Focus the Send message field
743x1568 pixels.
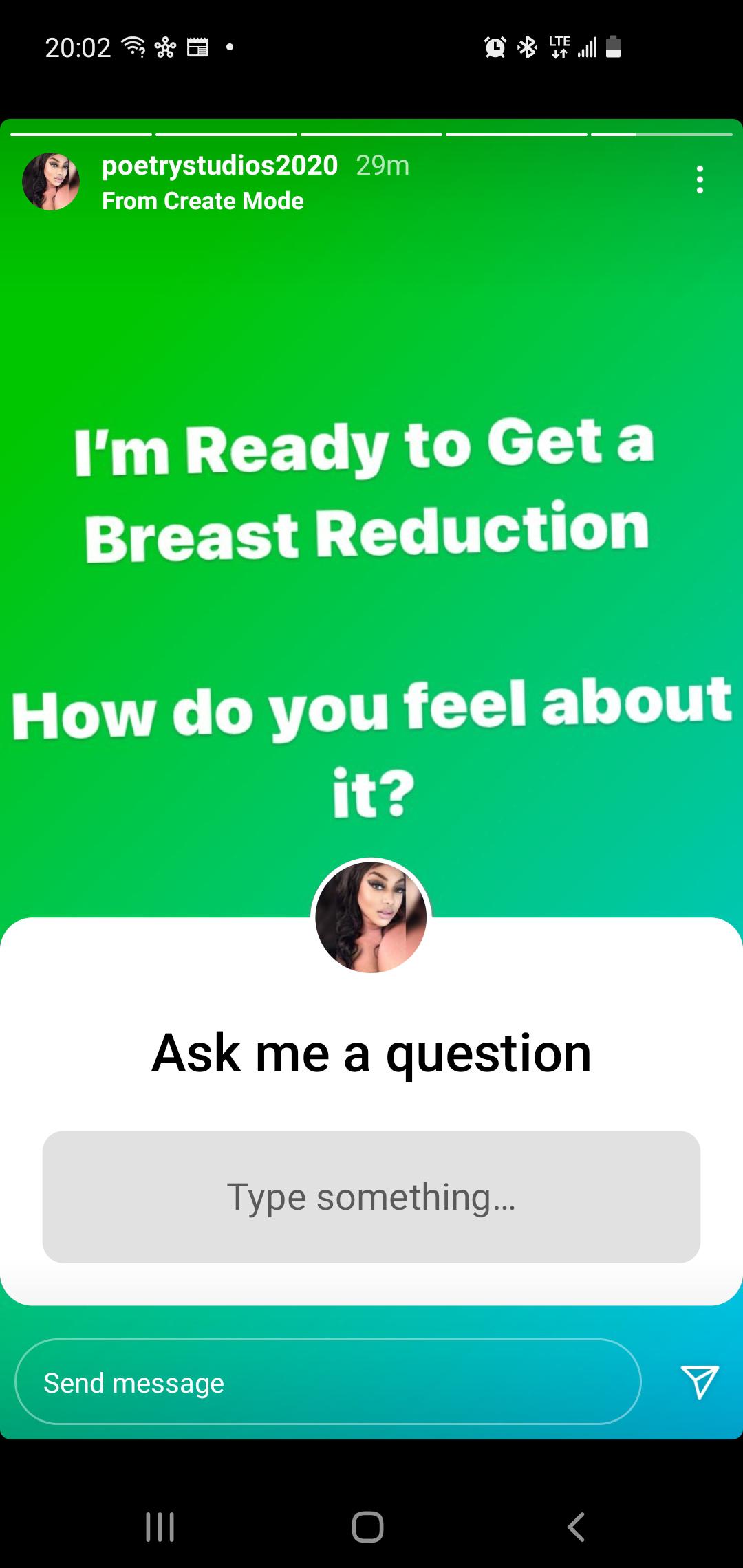328,1382
